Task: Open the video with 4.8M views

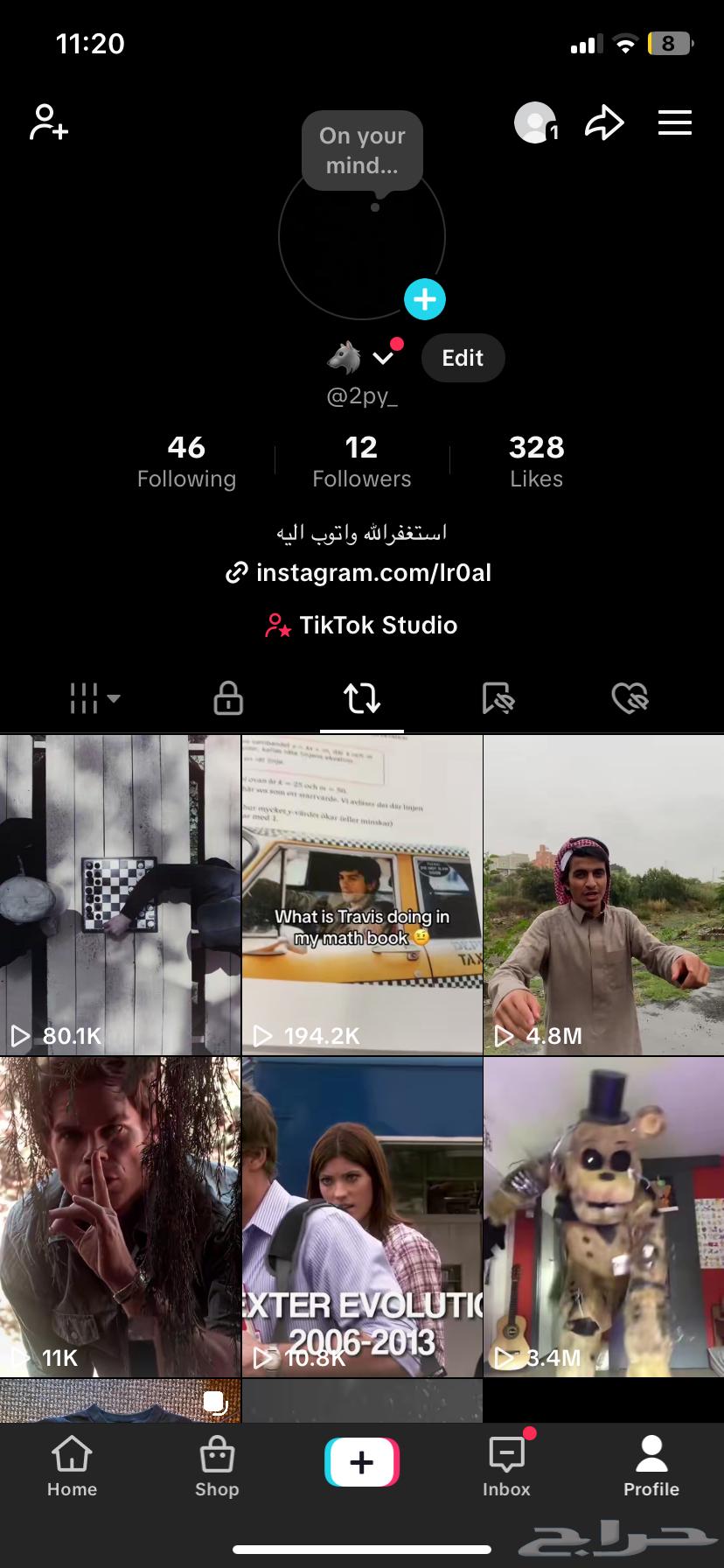Action: 603,894
